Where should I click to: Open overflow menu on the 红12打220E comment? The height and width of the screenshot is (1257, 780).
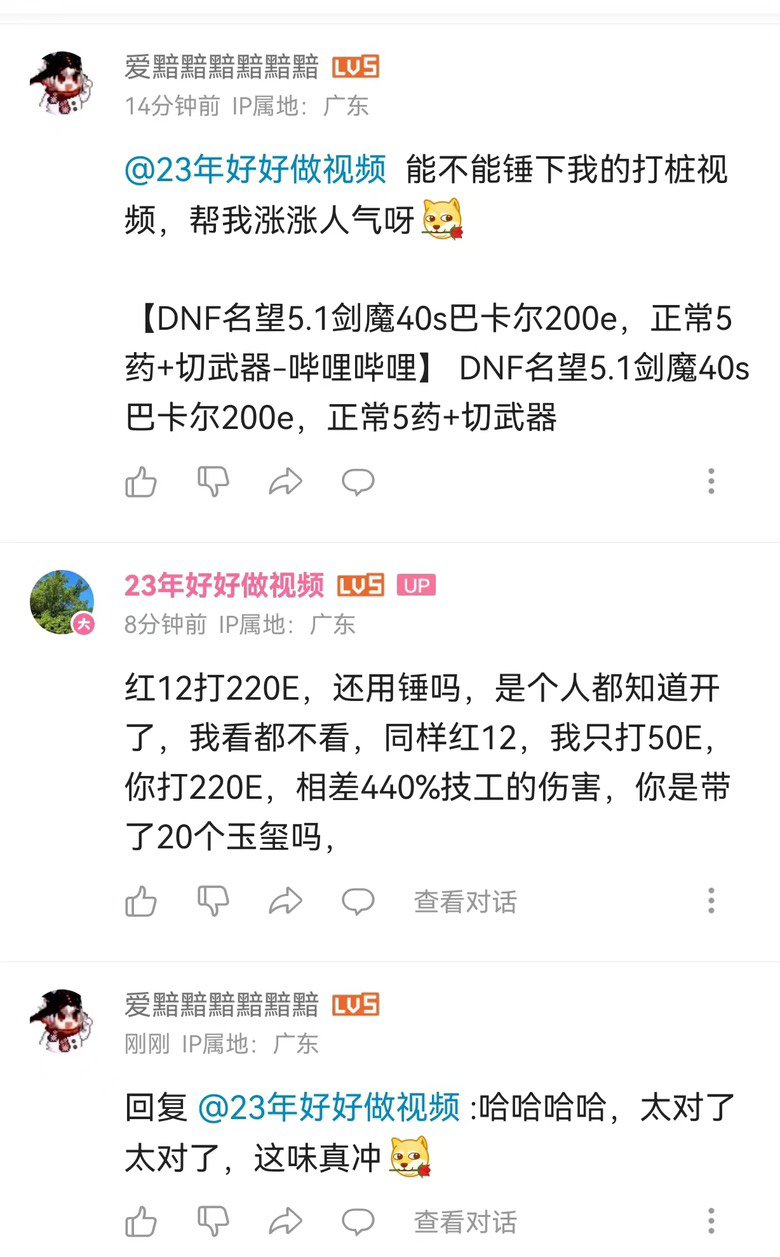coord(711,901)
